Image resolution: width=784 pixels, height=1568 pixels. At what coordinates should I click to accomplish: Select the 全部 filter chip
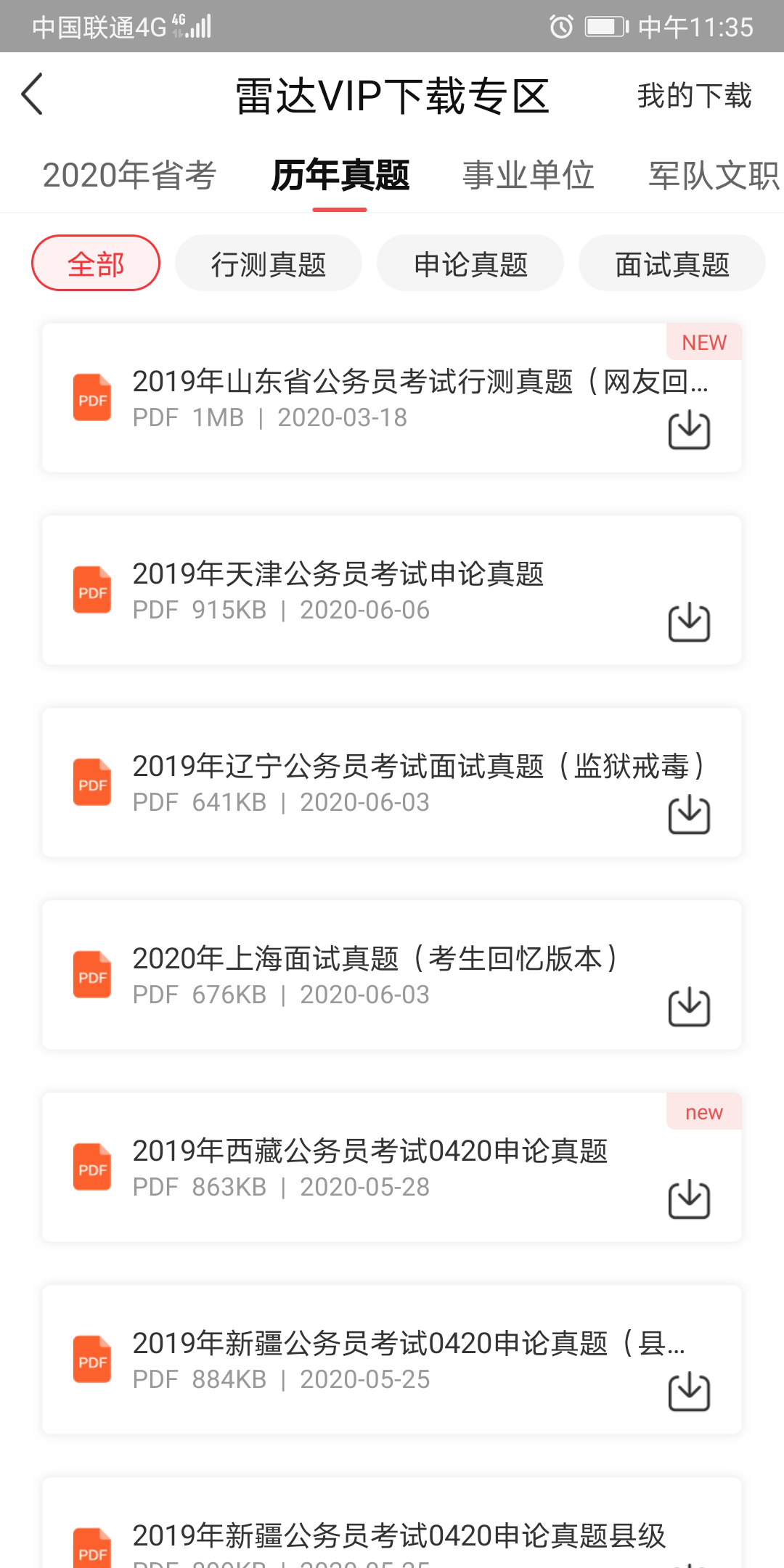point(96,264)
